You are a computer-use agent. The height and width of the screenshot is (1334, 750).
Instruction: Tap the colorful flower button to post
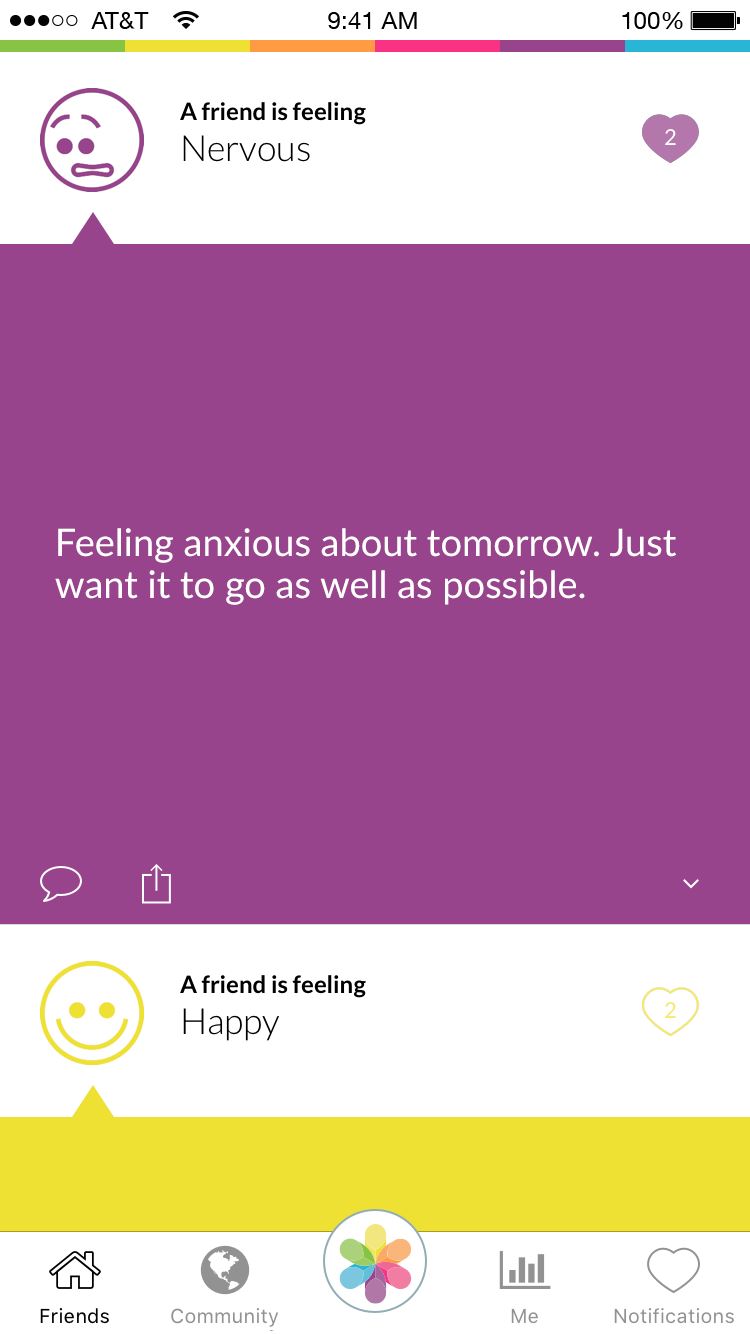tap(375, 1262)
